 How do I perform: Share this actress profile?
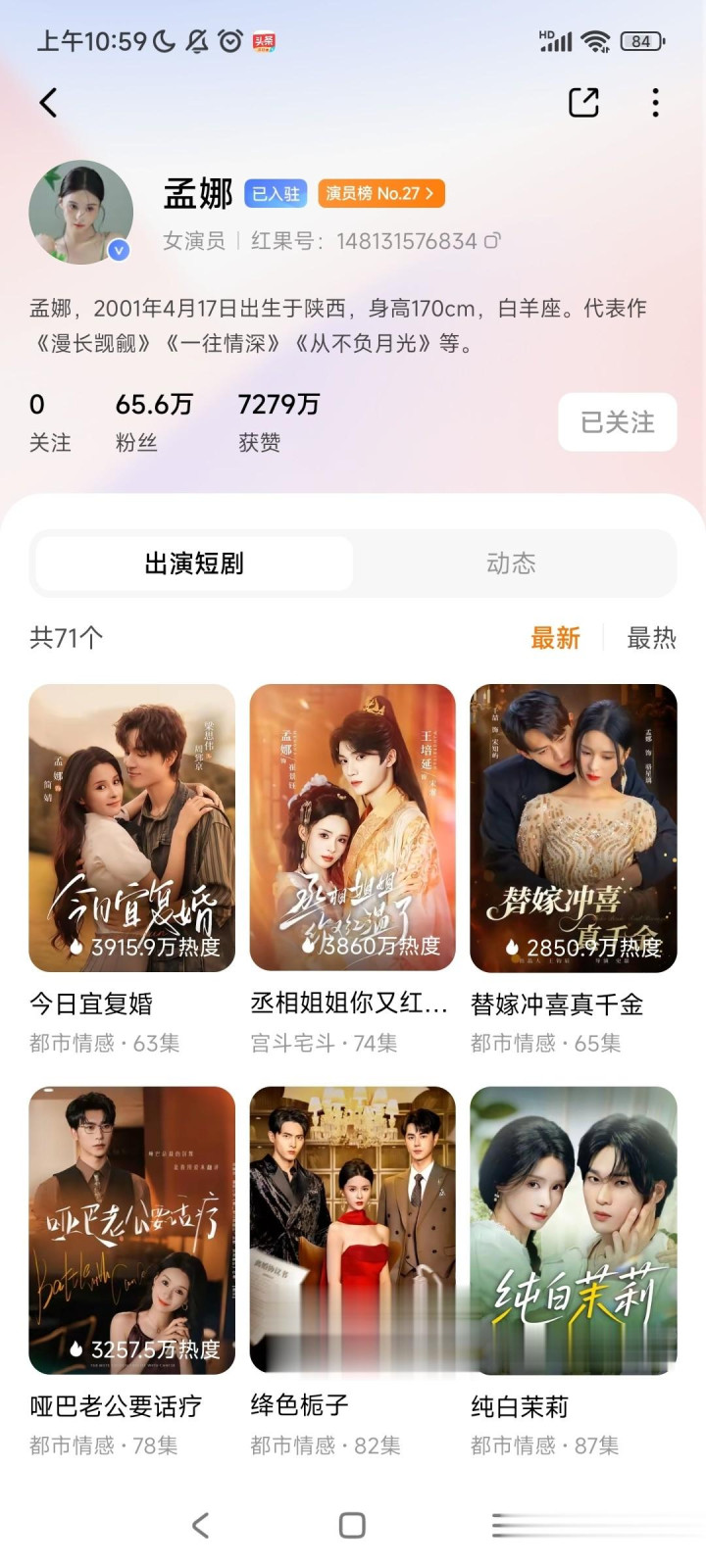583,103
